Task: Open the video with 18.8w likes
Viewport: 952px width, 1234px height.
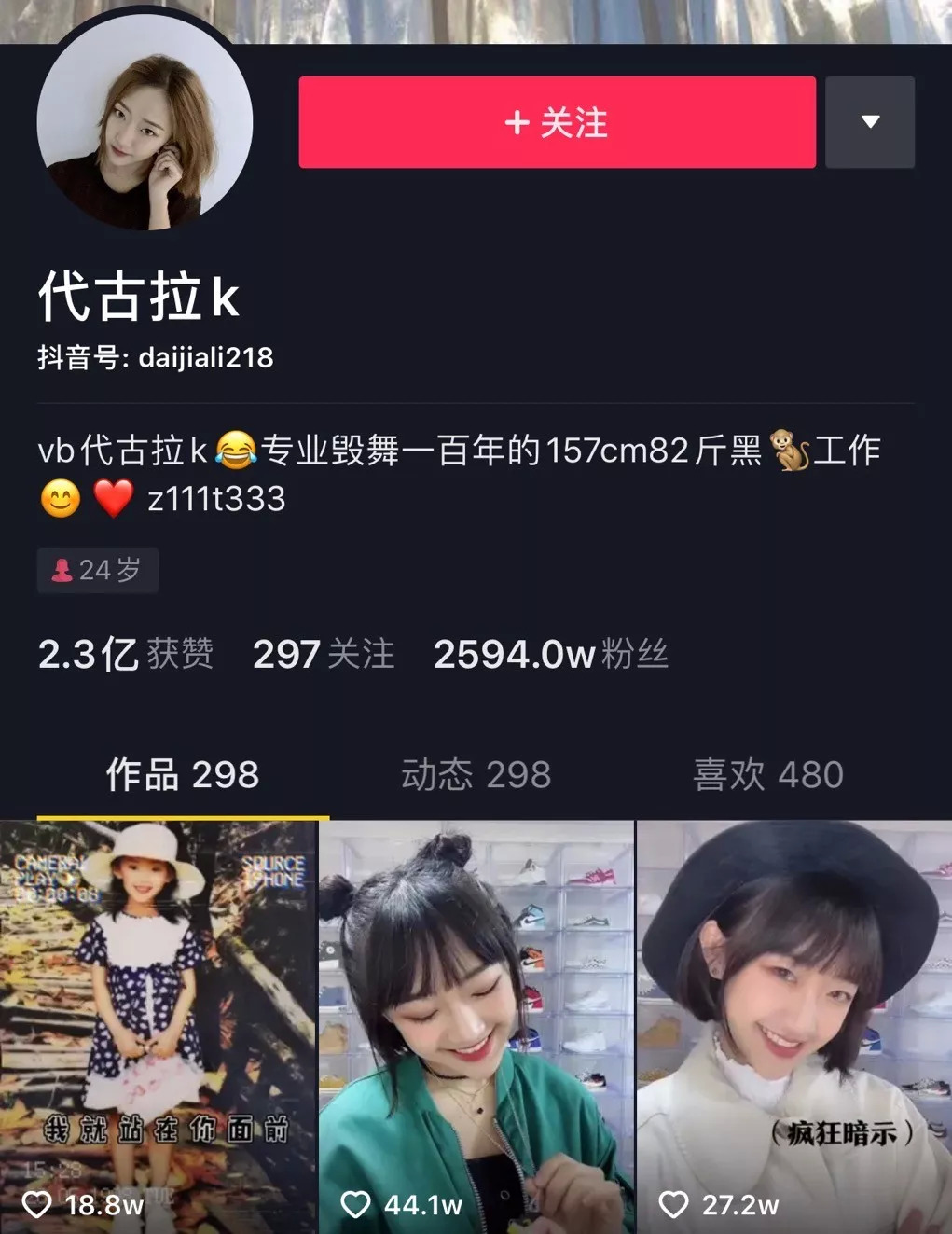Action: (x=159, y=1026)
